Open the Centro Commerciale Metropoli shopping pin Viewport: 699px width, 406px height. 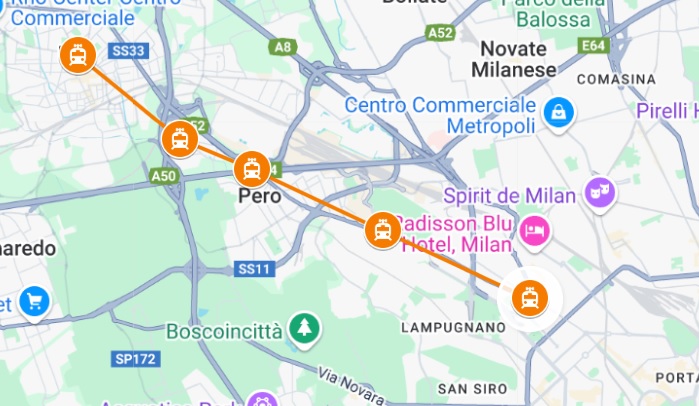click(x=558, y=113)
